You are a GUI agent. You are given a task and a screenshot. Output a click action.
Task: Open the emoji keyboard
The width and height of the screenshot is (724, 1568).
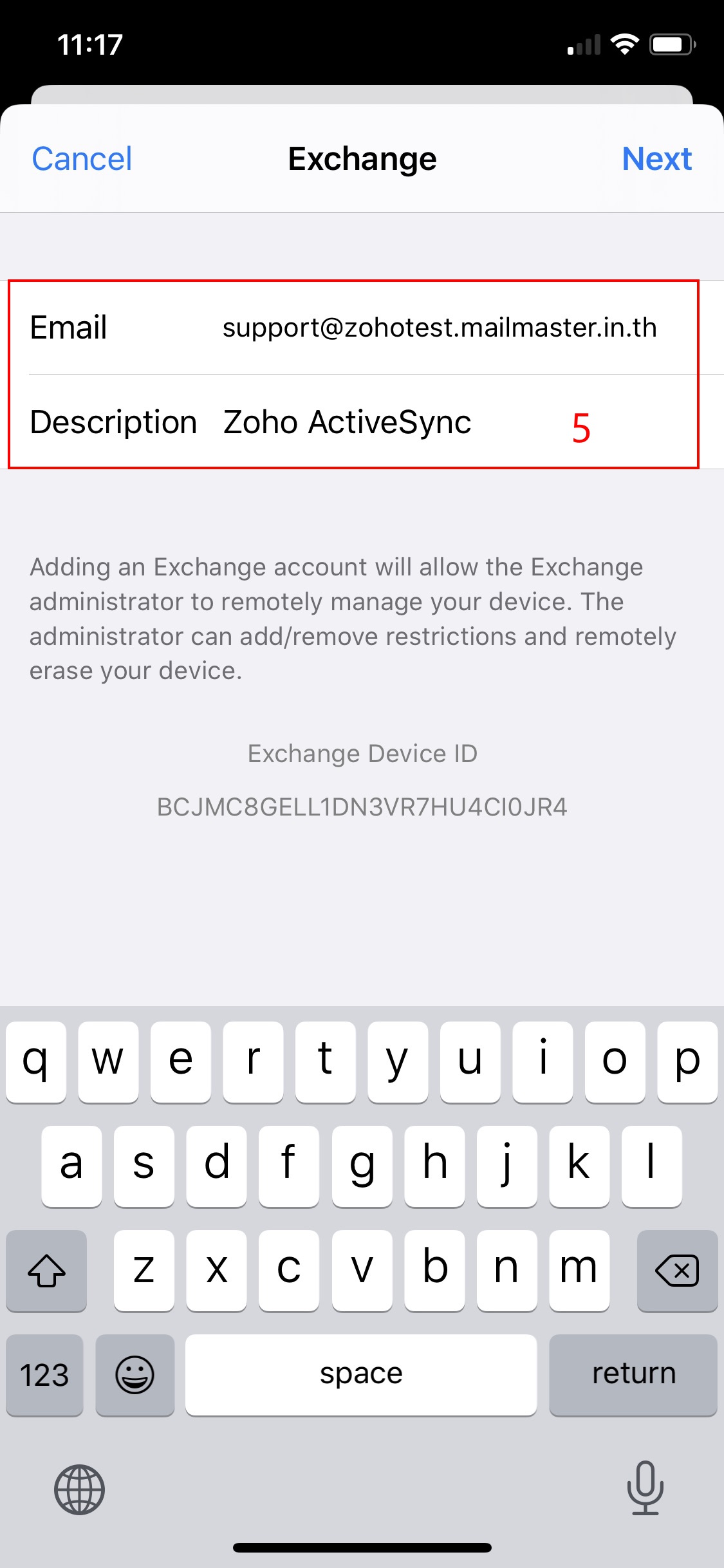pyautogui.click(x=135, y=1374)
